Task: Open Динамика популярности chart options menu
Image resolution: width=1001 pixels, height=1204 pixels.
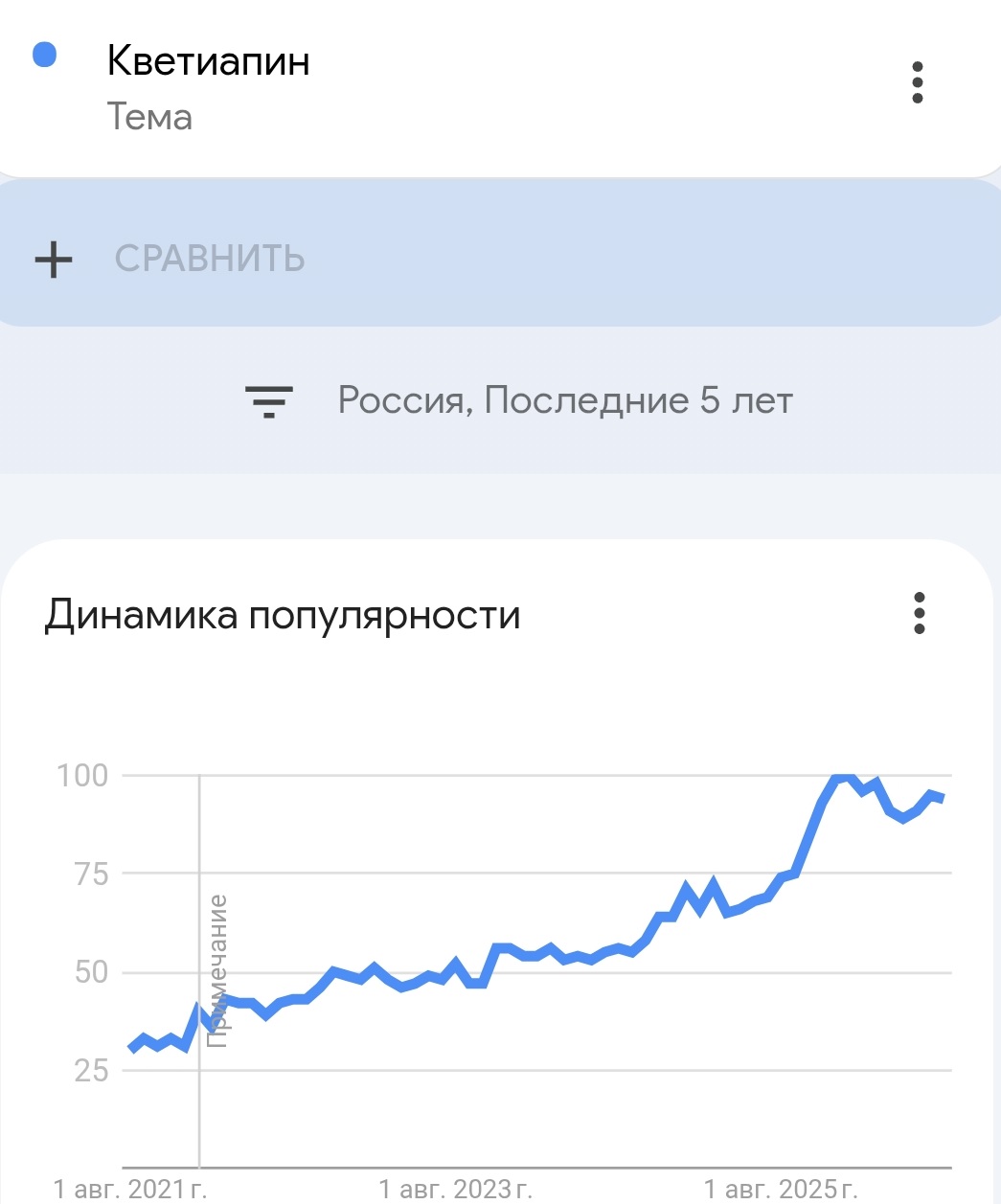Action: tap(920, 613)
